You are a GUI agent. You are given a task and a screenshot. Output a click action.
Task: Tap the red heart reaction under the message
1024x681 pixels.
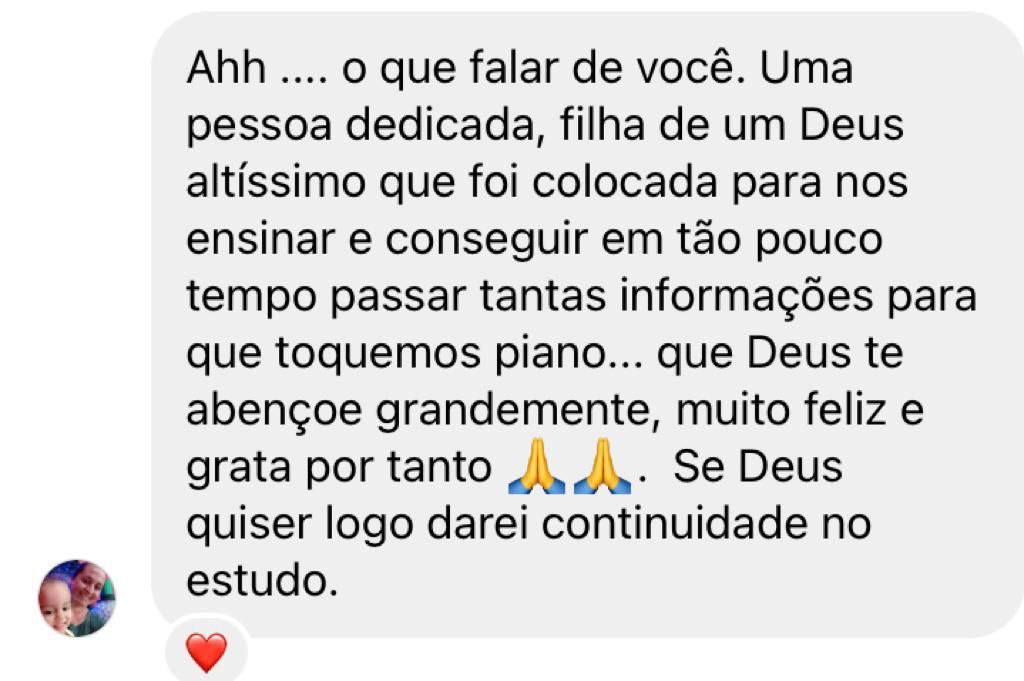(x=206, y=652)
